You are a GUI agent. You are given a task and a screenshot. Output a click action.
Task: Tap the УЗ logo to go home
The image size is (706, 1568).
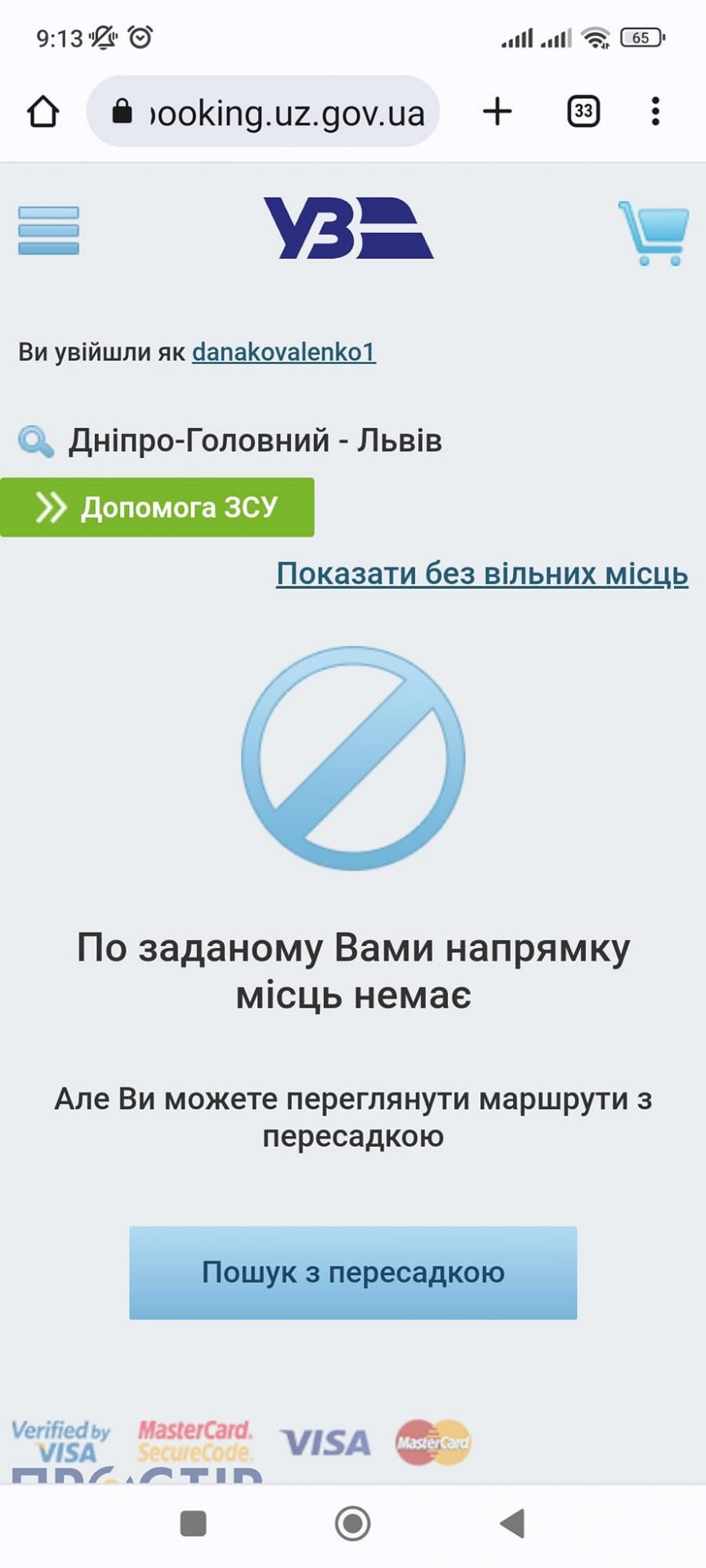pyautogui.click(x=348, y=228)
